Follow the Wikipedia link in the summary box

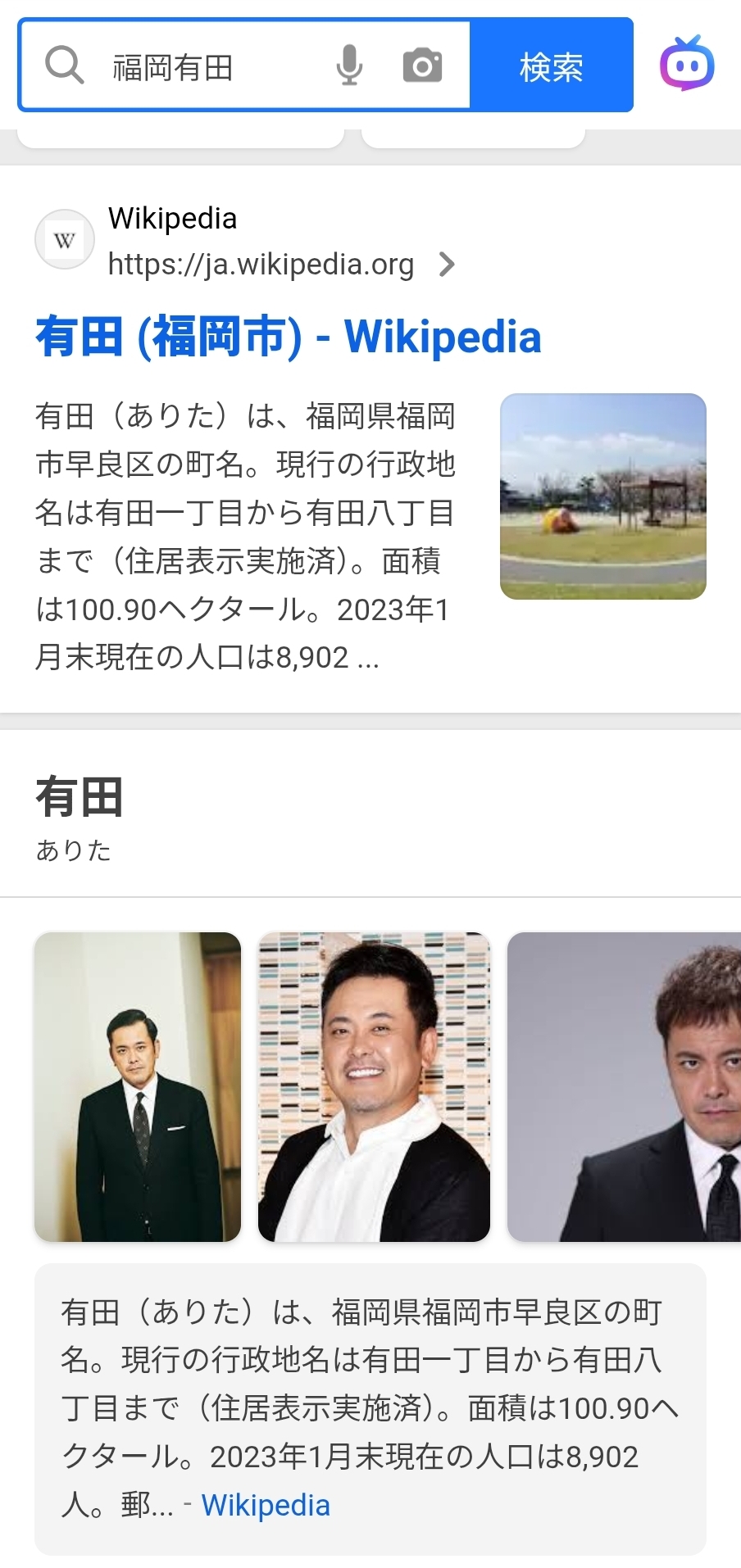tap(266, 1505)
